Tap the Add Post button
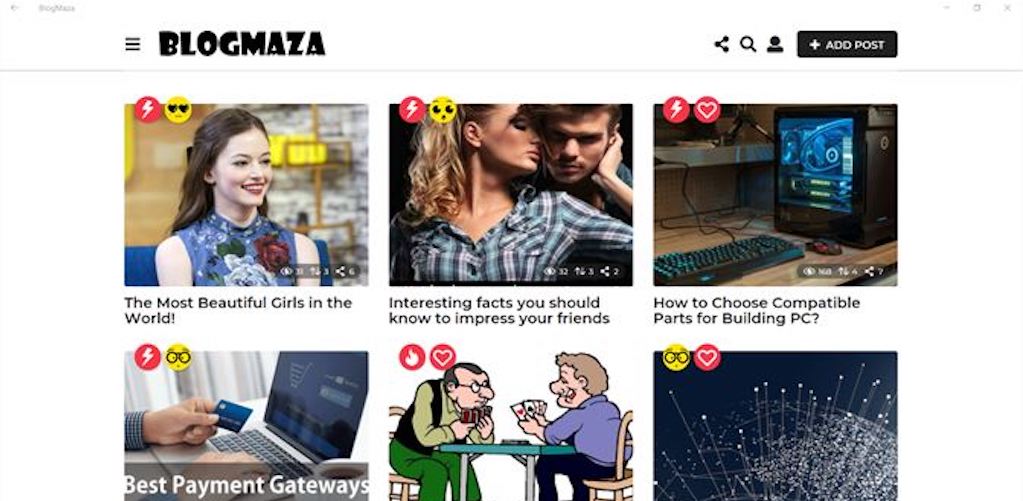 (x=846, y=45)
